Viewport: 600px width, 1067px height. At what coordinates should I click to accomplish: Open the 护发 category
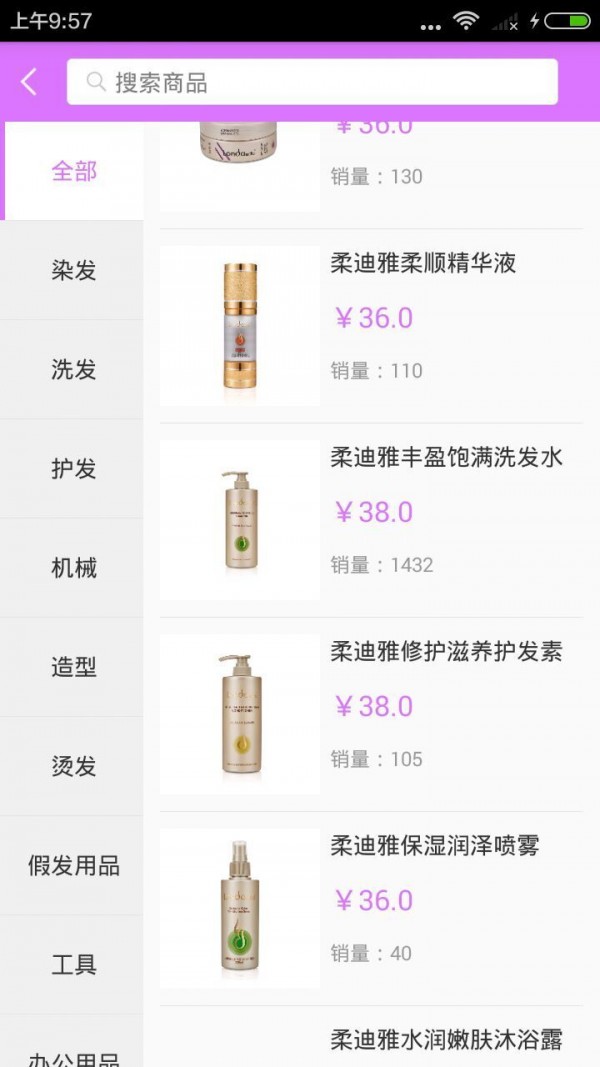[74, 468]
